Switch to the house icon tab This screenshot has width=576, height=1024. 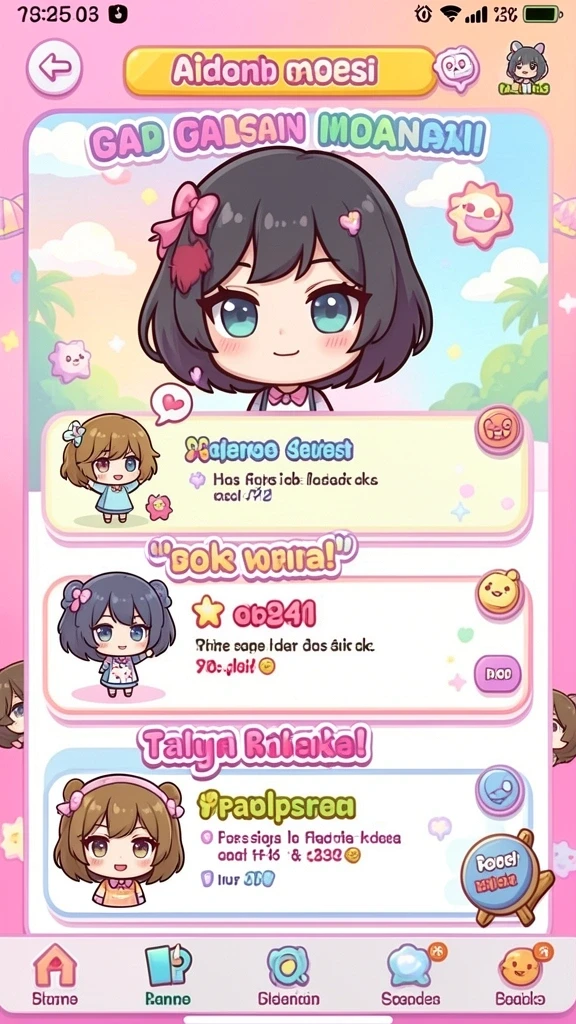pyautogui.click(x=55, y=974)
